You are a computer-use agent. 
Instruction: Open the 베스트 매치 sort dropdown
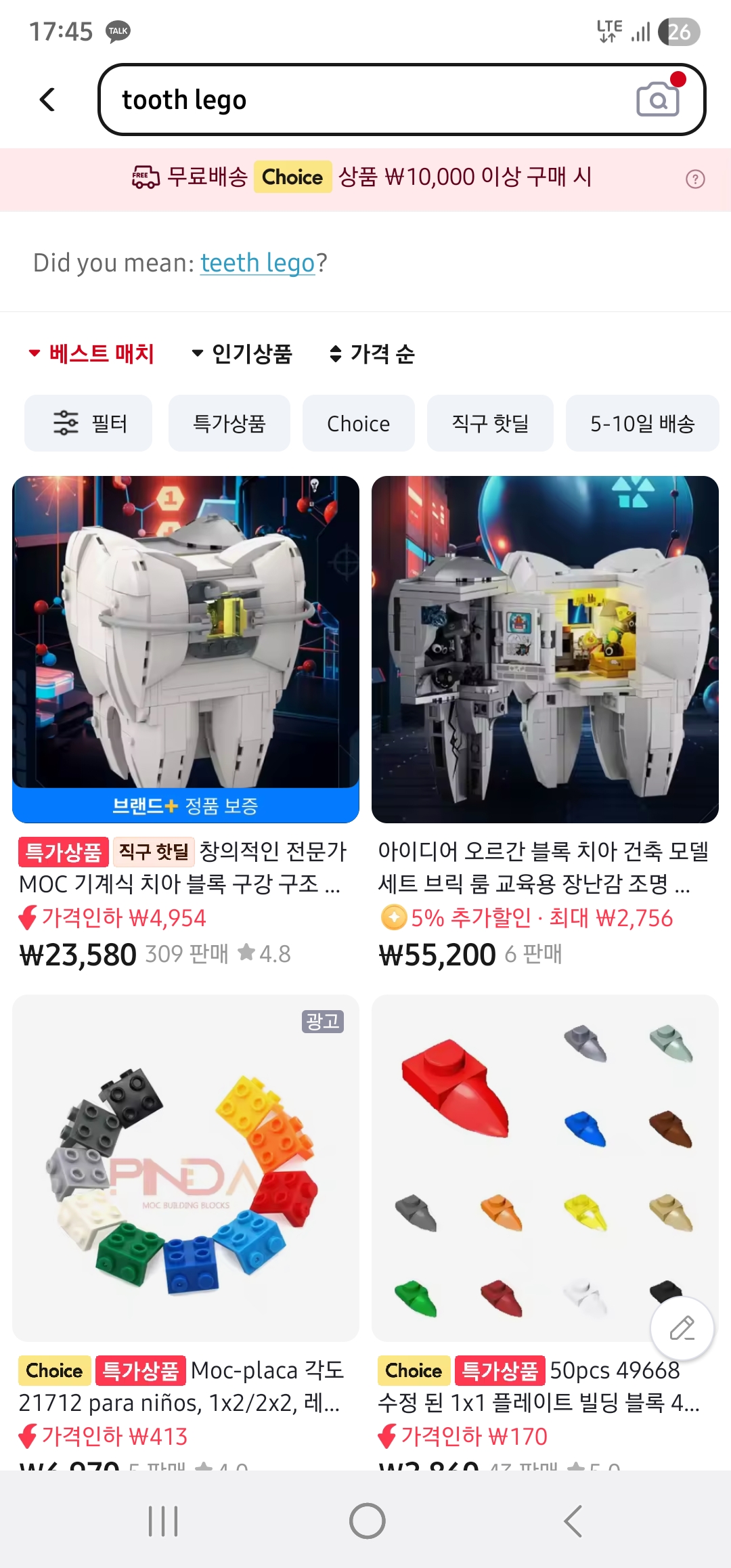tap(92, 353)
